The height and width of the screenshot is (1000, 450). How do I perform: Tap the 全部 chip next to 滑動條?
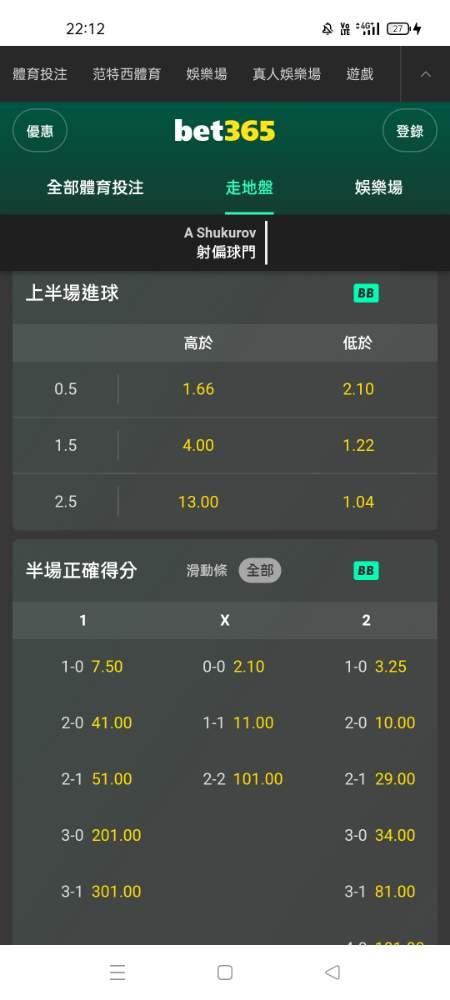pos(259,570)
